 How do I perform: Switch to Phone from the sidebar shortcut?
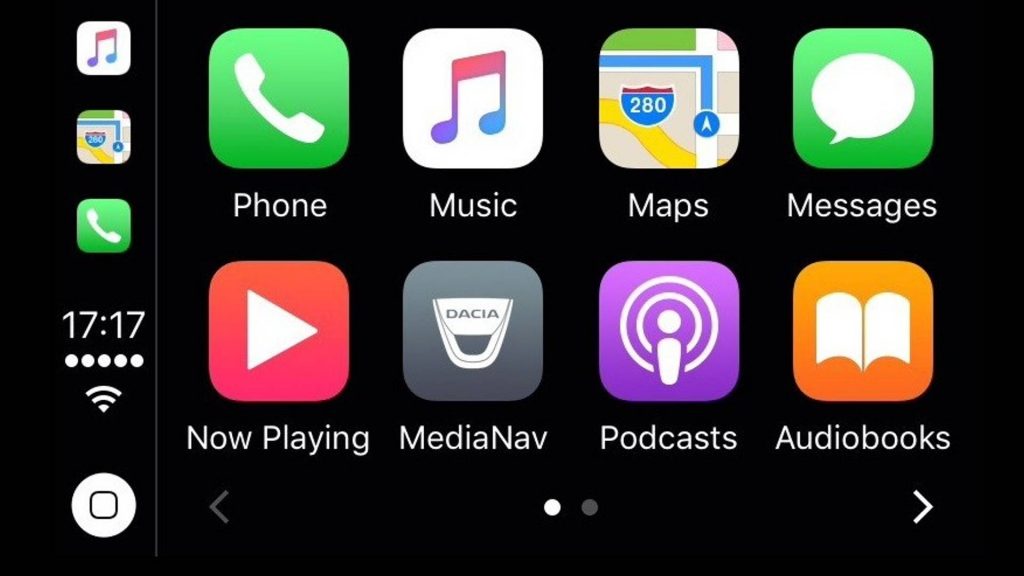(x=104, y=225)
